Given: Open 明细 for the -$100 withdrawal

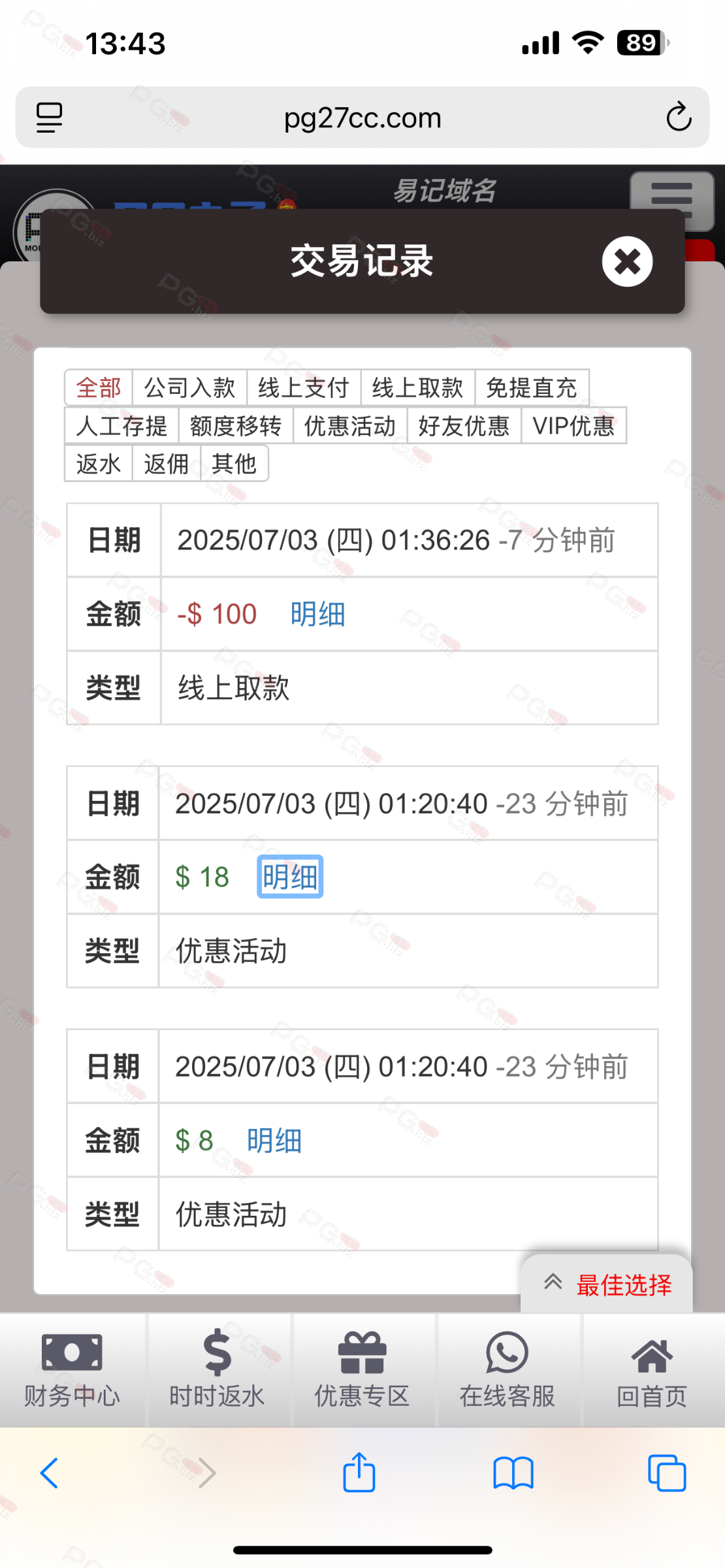Looking at the screenshot, I should point(317,614).
